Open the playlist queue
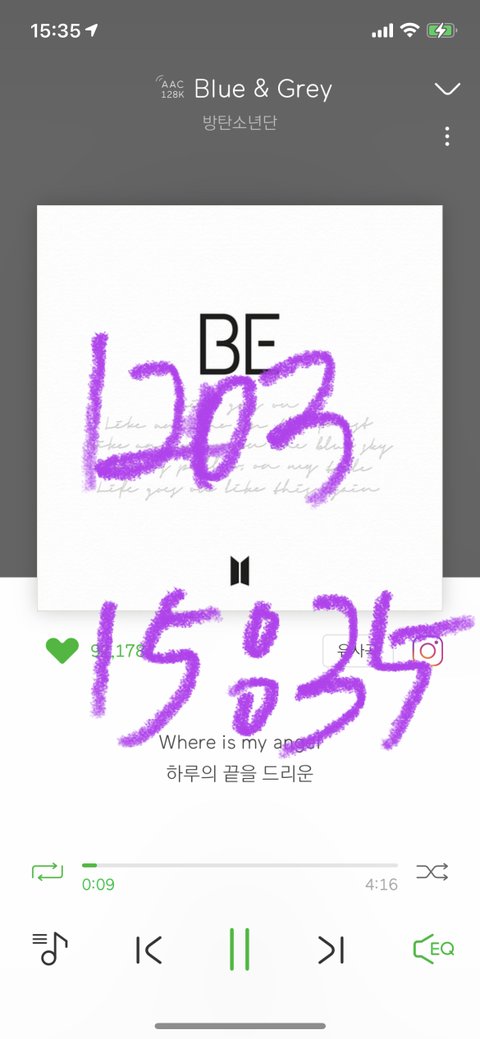This screenshot has height=1039, width=480. click(x=50, y=948)
